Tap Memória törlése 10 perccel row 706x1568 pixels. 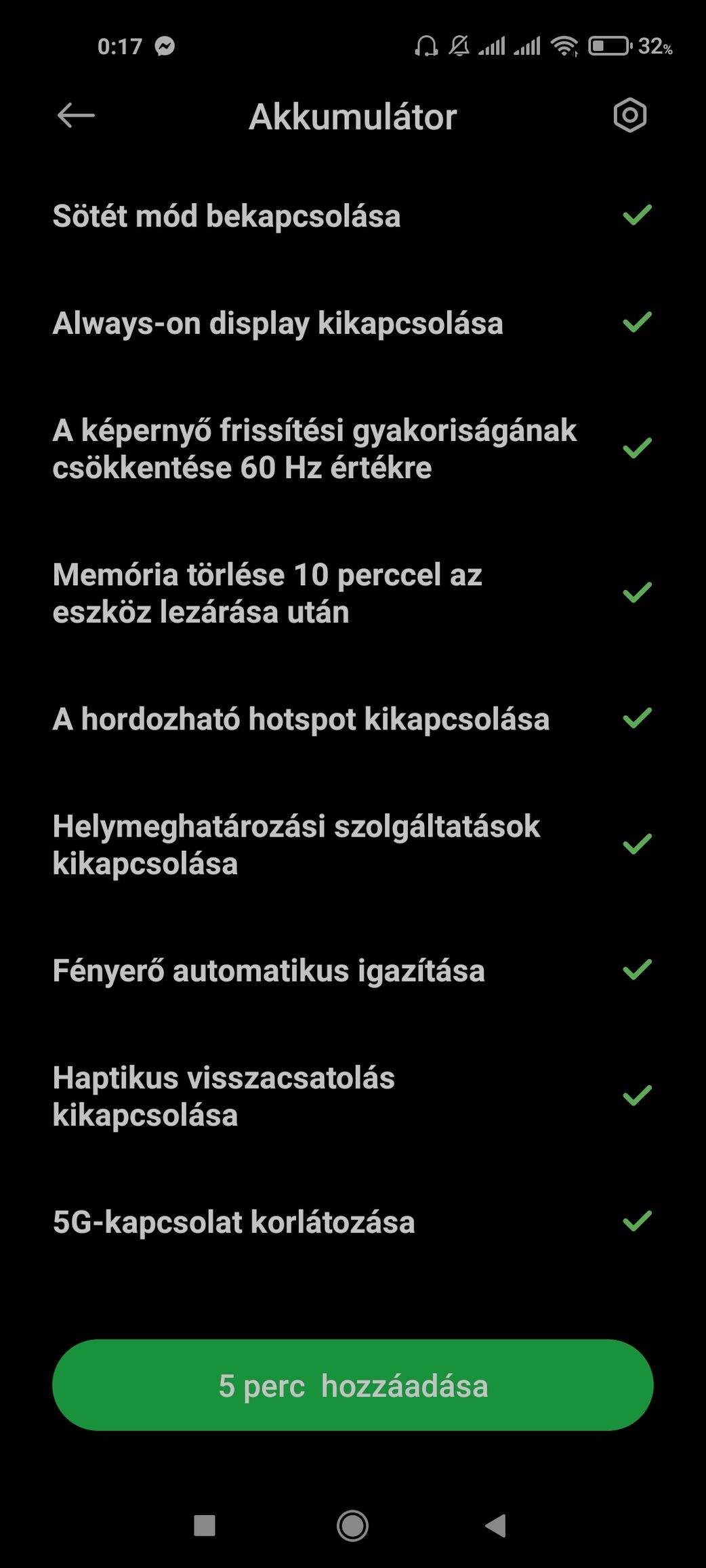tap(353, 593)
